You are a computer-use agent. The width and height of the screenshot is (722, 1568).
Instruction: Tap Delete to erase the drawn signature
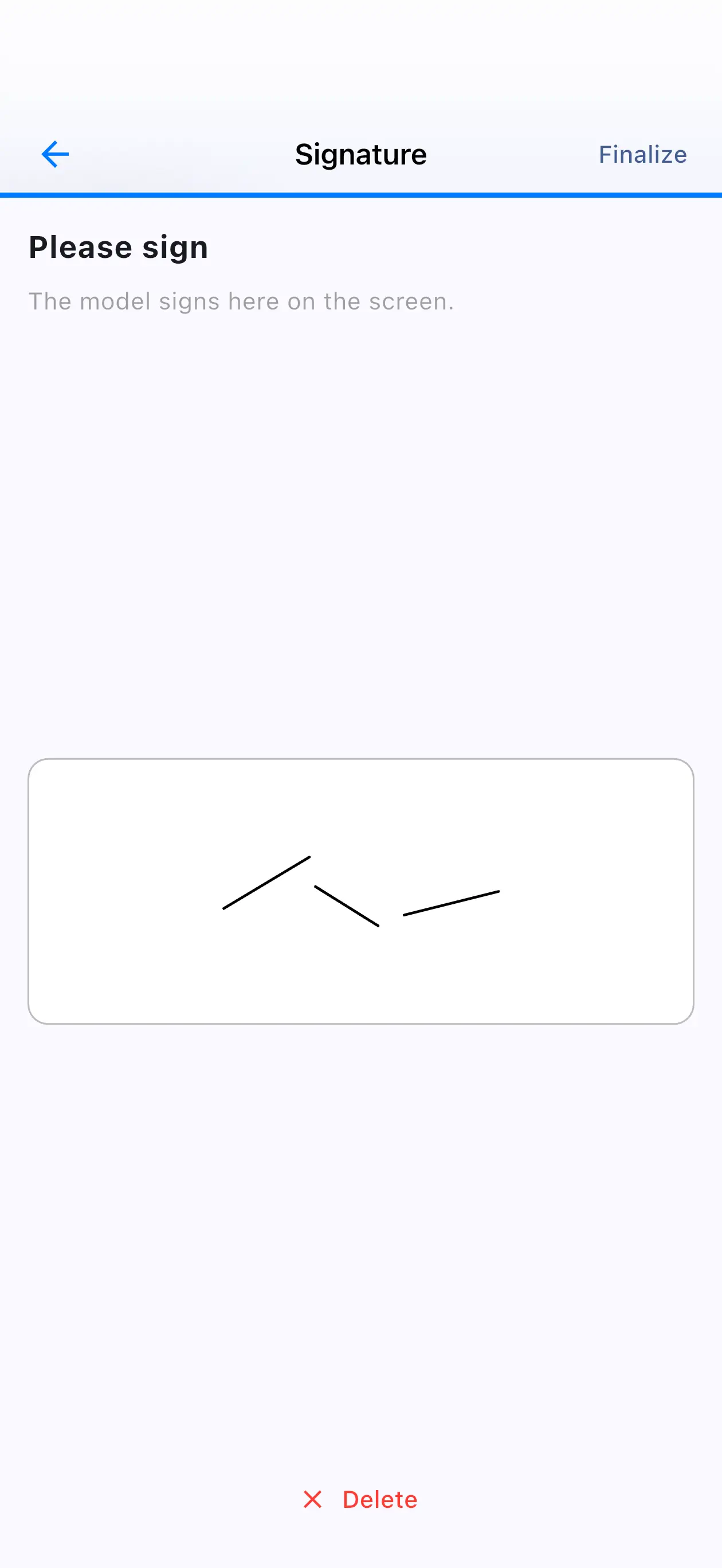point(380,1499)
